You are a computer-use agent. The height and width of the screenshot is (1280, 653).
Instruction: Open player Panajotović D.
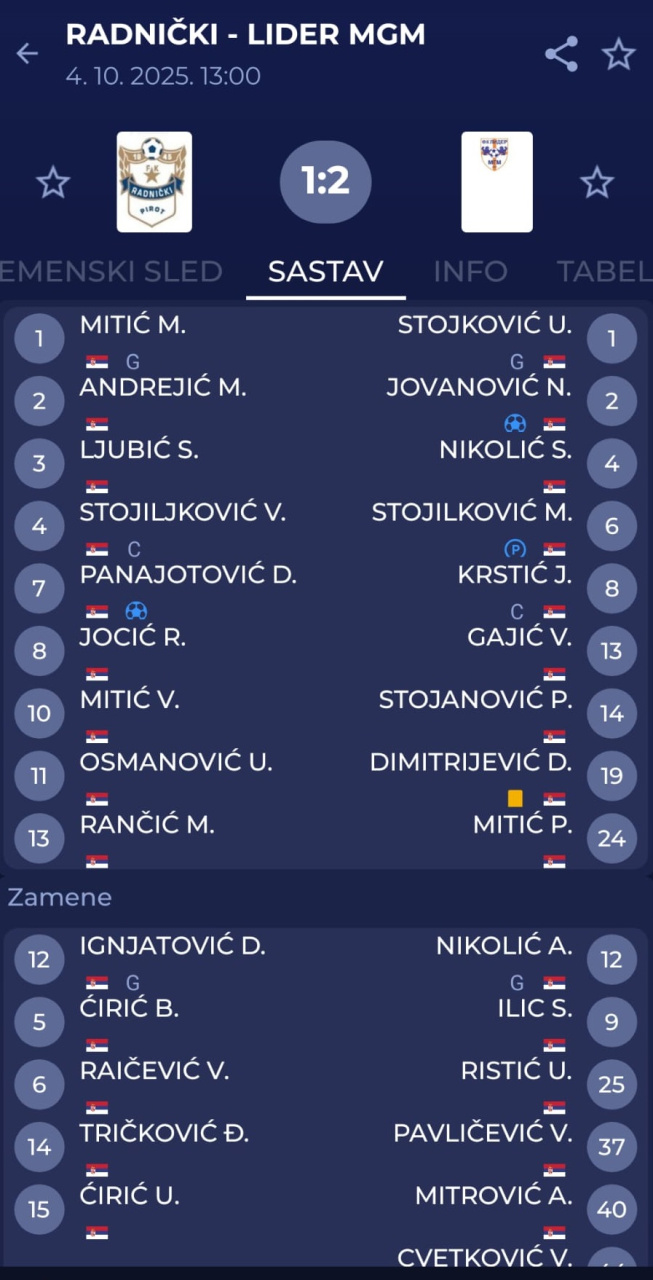188,575
